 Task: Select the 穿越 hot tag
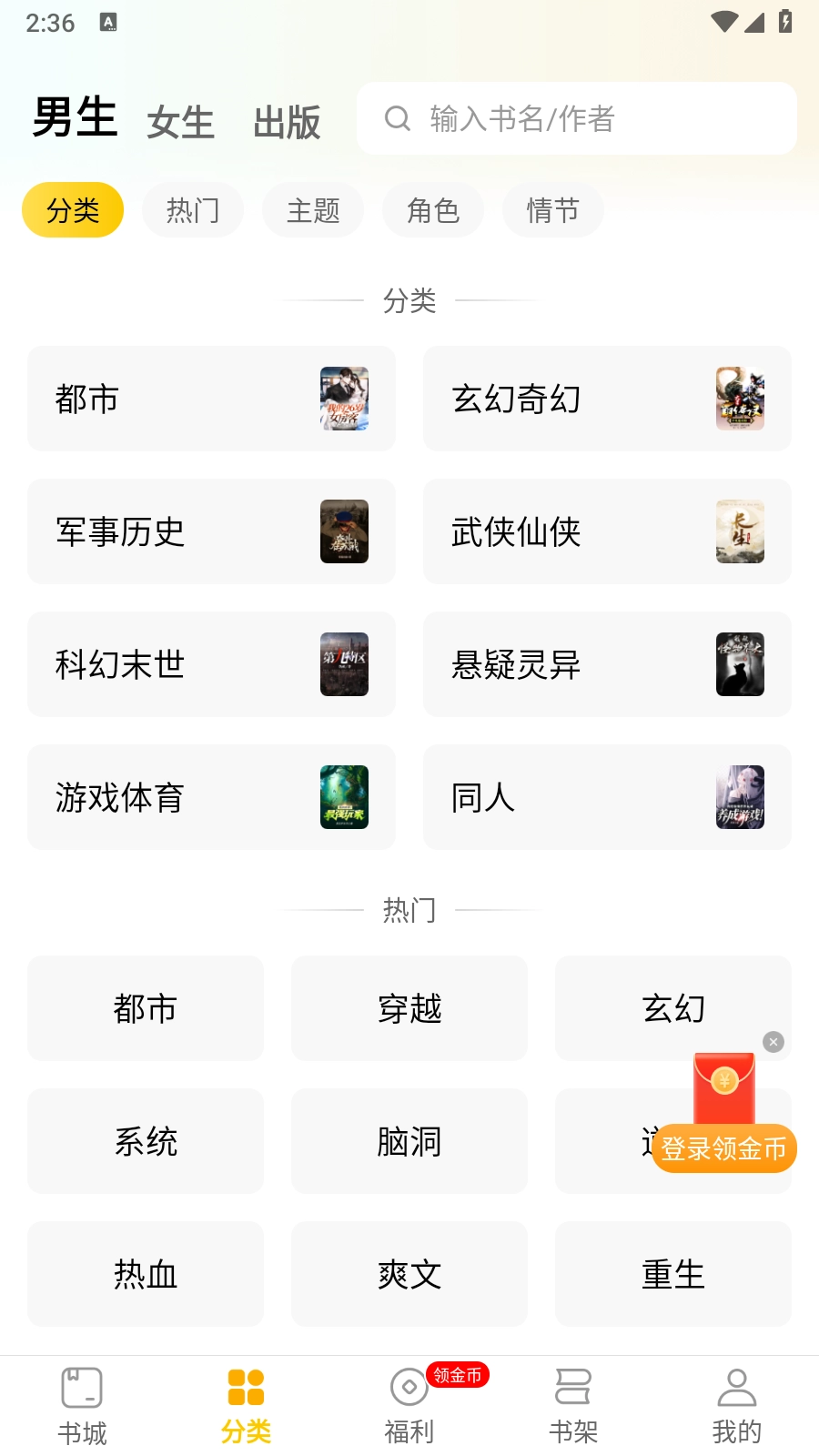(409, 1008)
